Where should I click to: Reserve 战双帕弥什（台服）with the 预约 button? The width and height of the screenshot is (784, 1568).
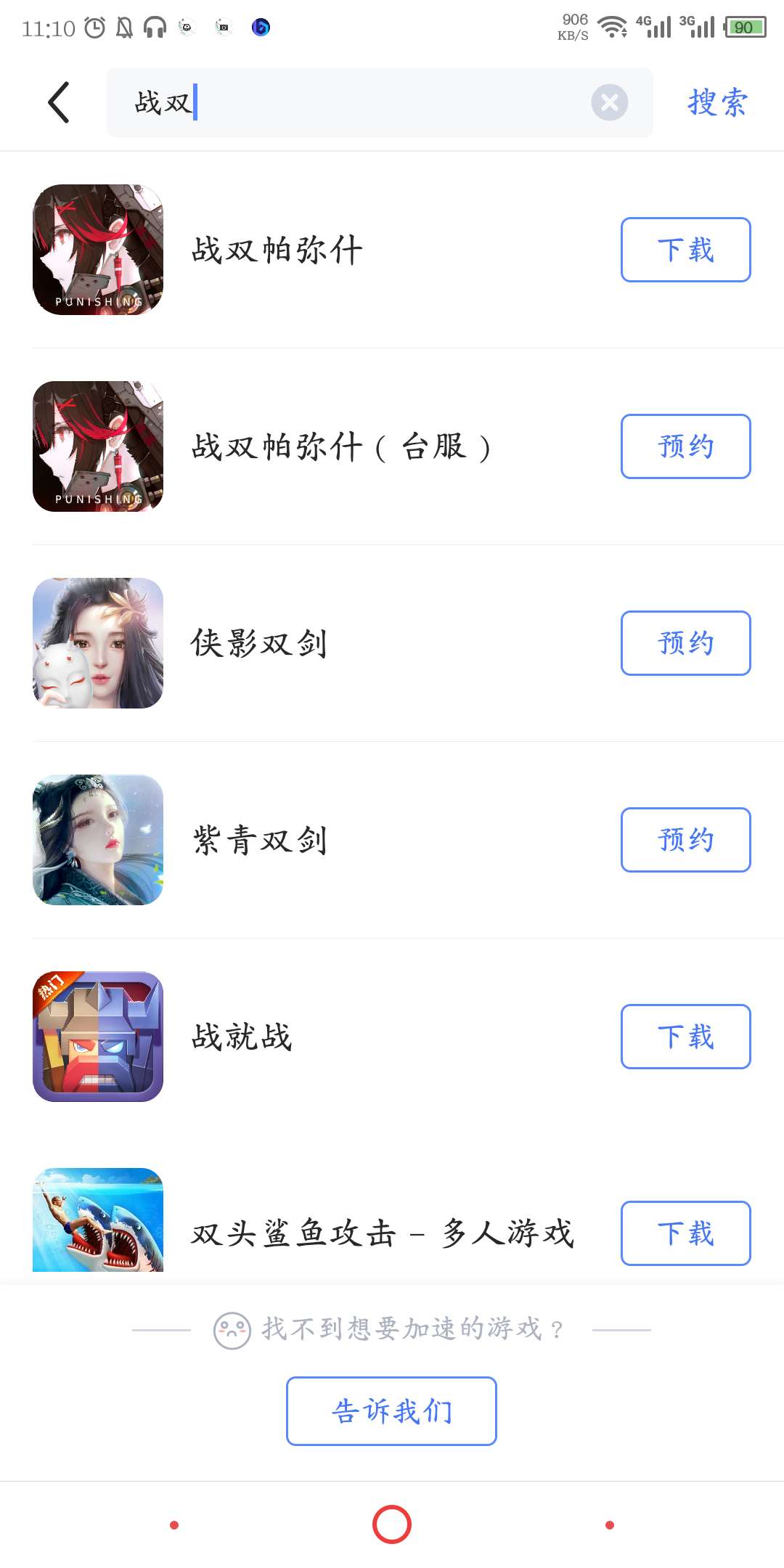coord(685,446)
